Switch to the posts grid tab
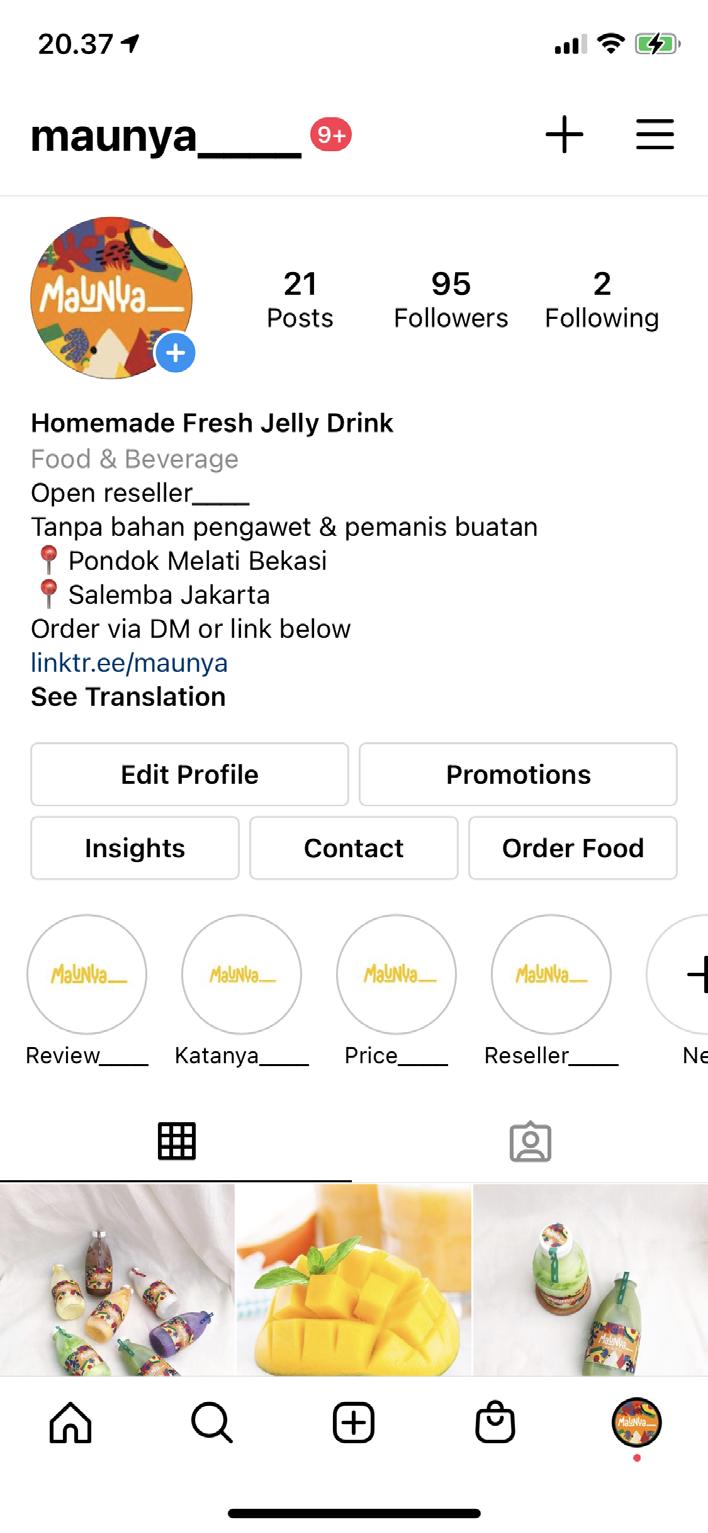Image resolution: width=708 pixels, height=1533 pixels. (x=177, y=1142)
